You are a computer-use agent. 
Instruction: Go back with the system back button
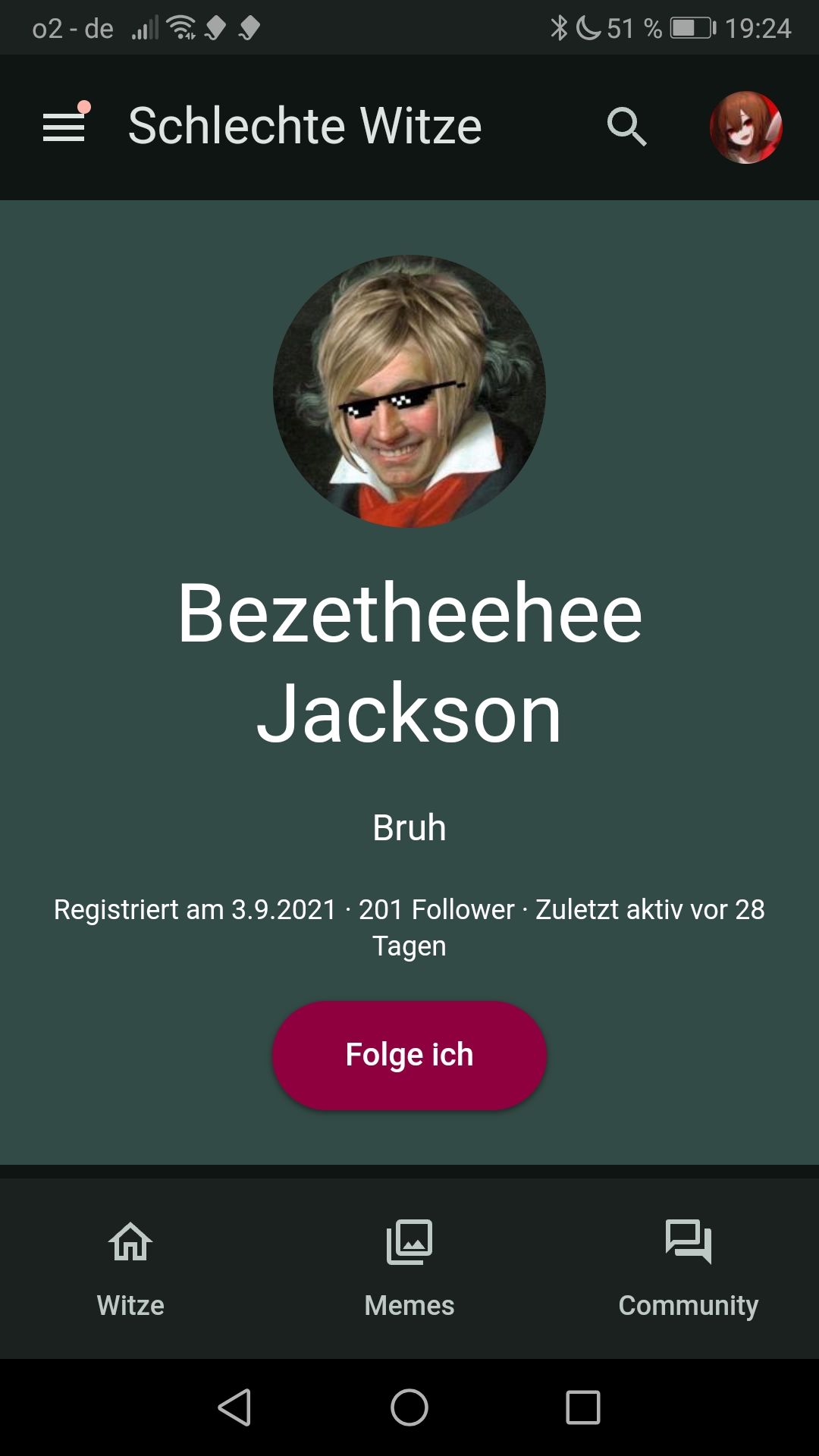point(235,1407)
